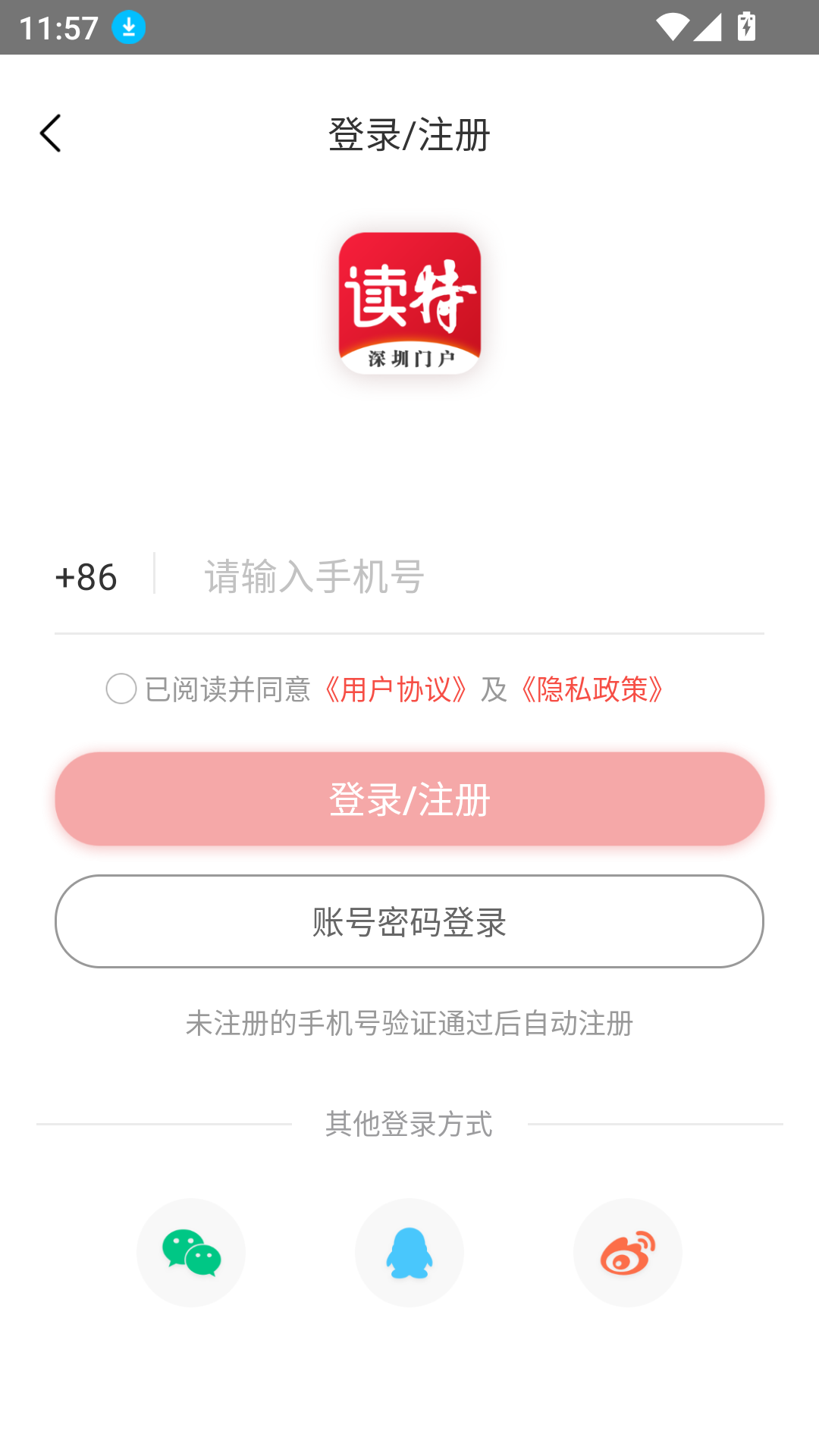Log in with Weibo
Viewport: 819px width, 1456px height.
pos(628,1252)
